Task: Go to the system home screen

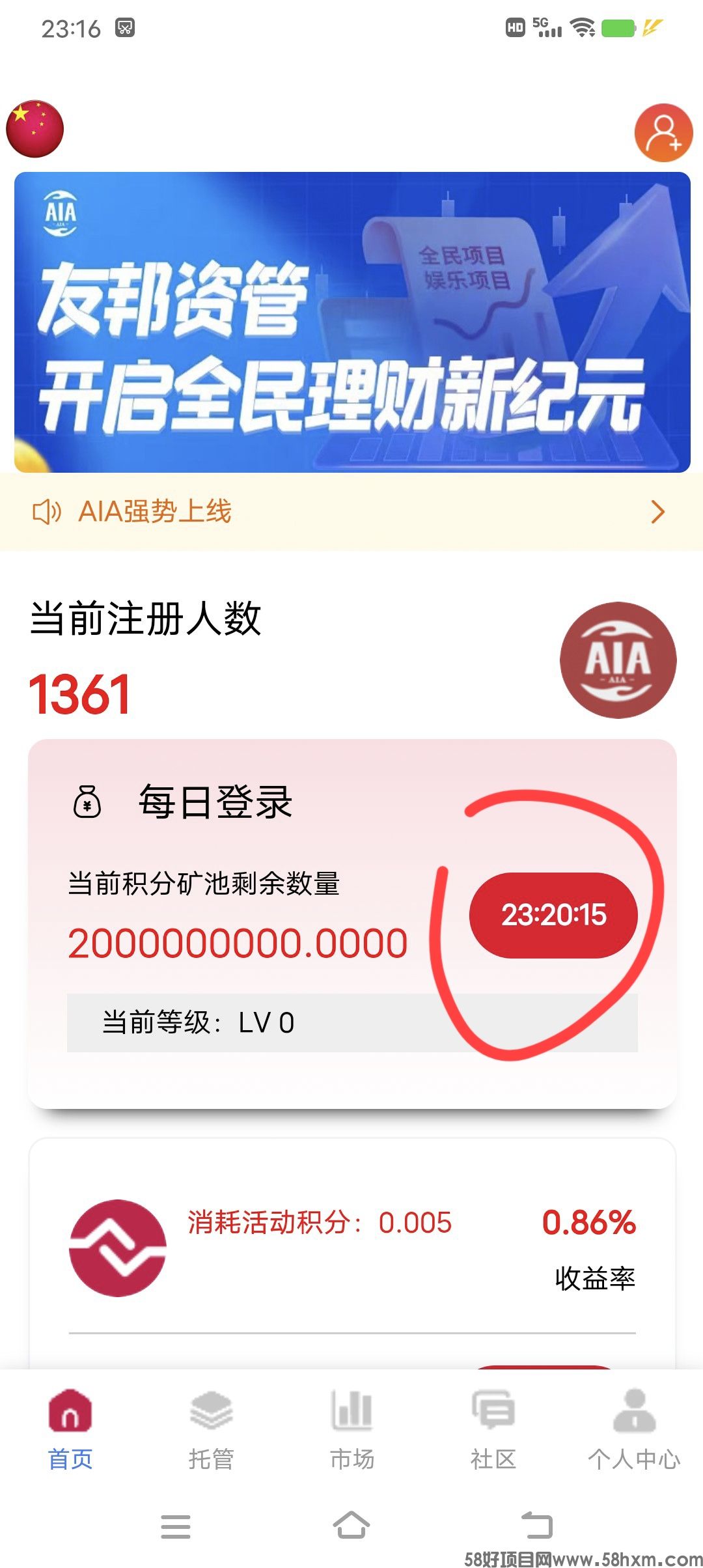Action: click(x=351, y=1526)
